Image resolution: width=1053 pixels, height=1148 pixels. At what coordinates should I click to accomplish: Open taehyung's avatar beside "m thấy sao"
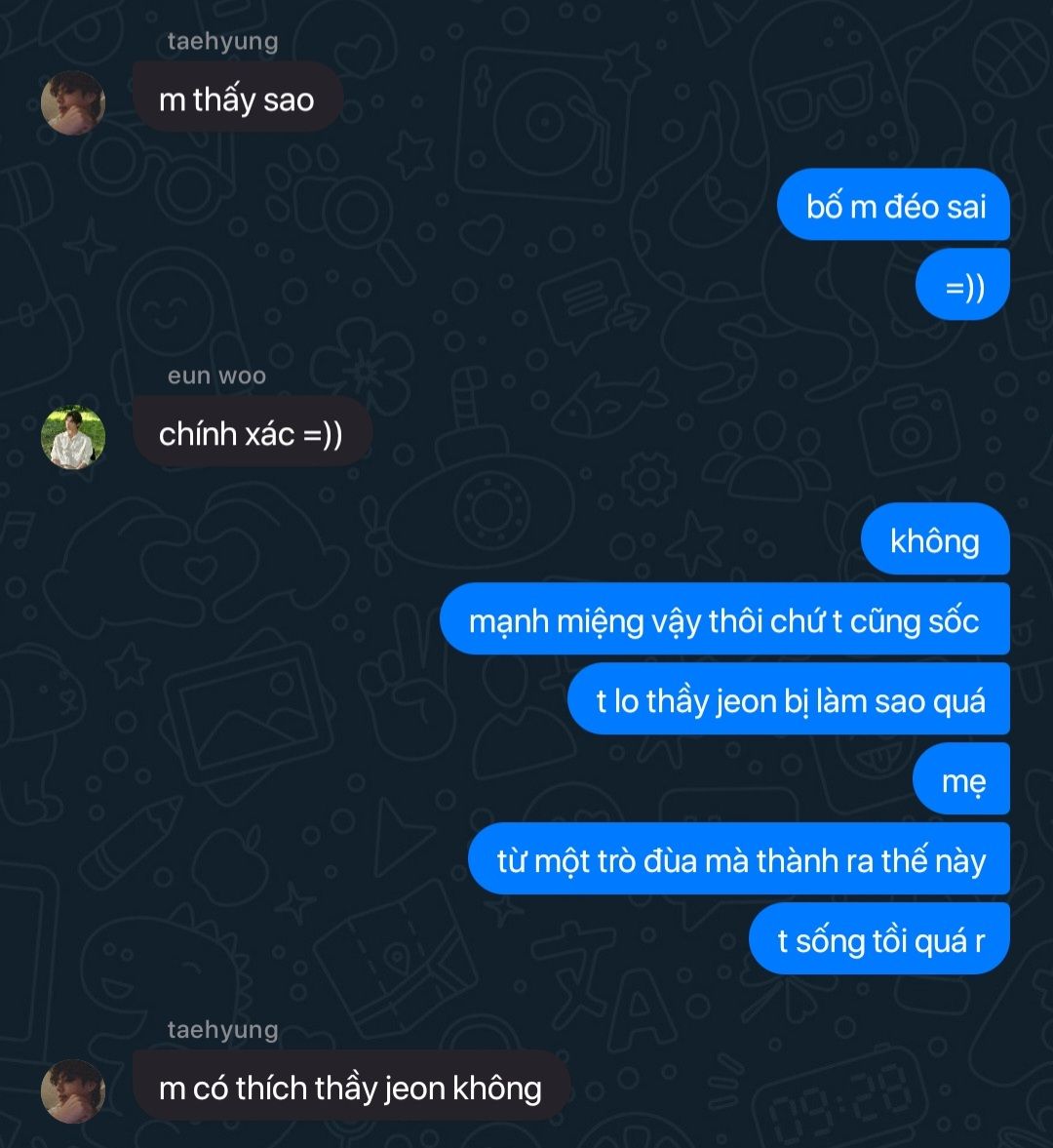(73, 102)
